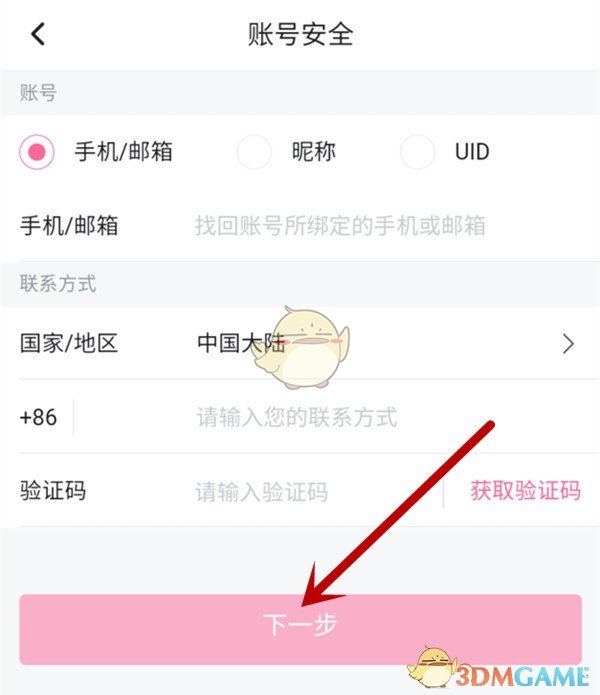
Task: Select the 手机/邮箱 account option
Action: coord(38,152)
